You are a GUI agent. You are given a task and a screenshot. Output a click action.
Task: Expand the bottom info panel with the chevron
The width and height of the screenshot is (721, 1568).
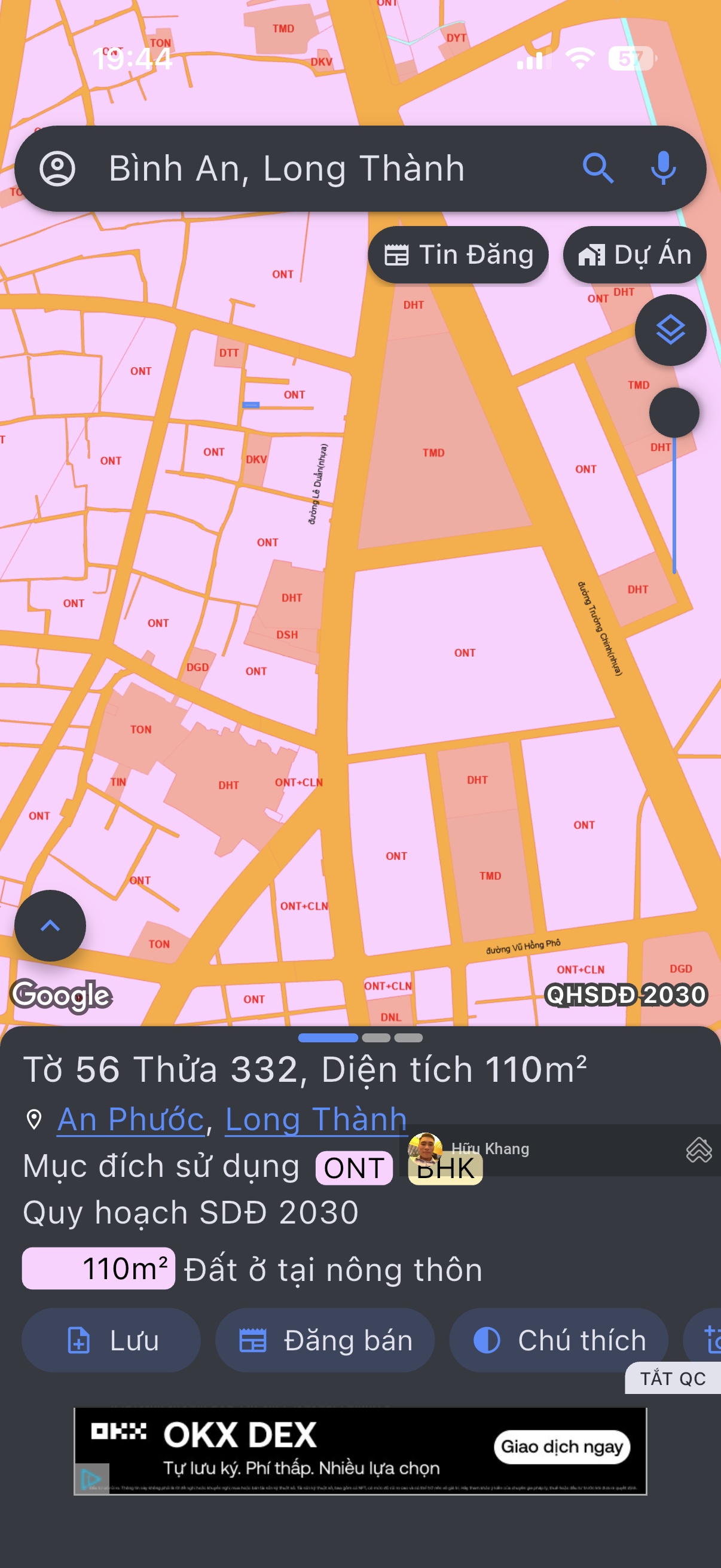(x=50, y=925)
